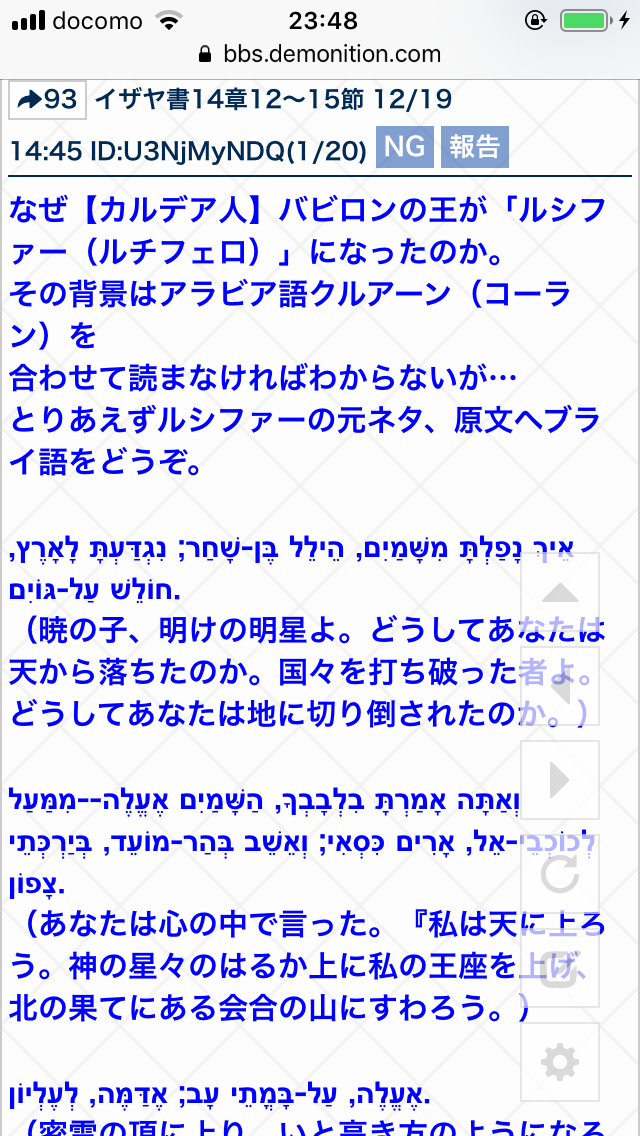Open settings via the gear icon
Screen dimensions: 640x1136
560,1063
